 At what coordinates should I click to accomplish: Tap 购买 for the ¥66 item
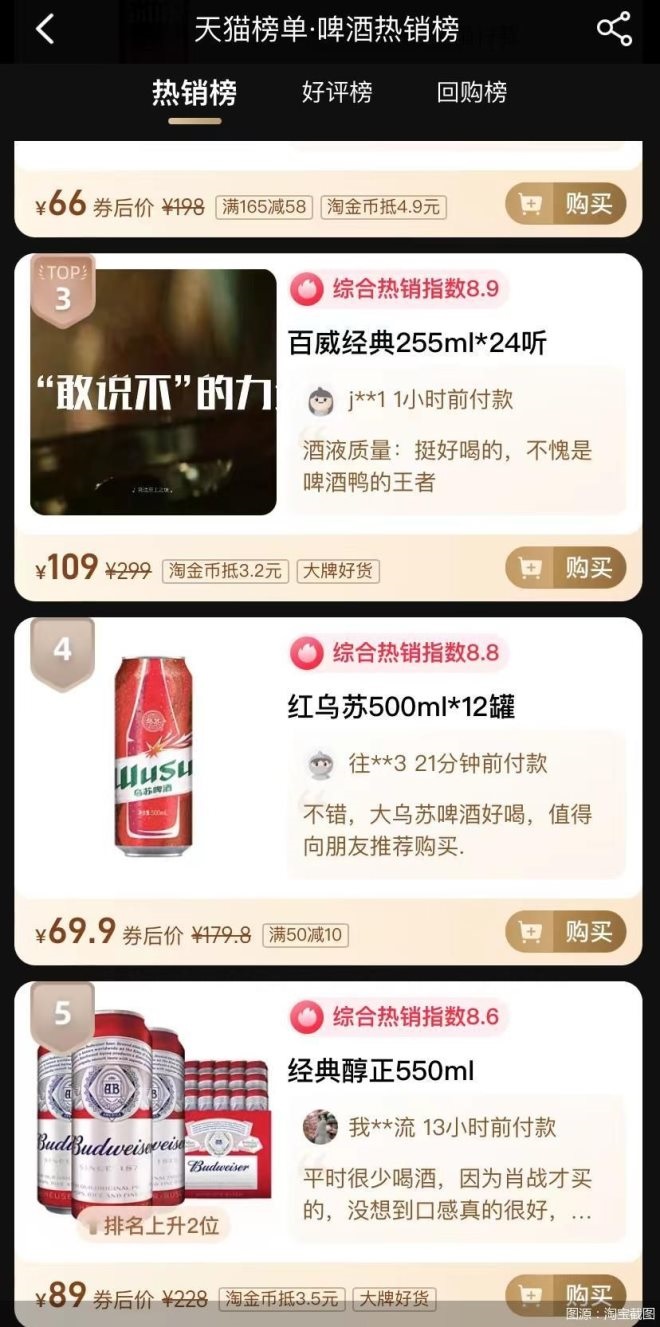pos(566,204)
